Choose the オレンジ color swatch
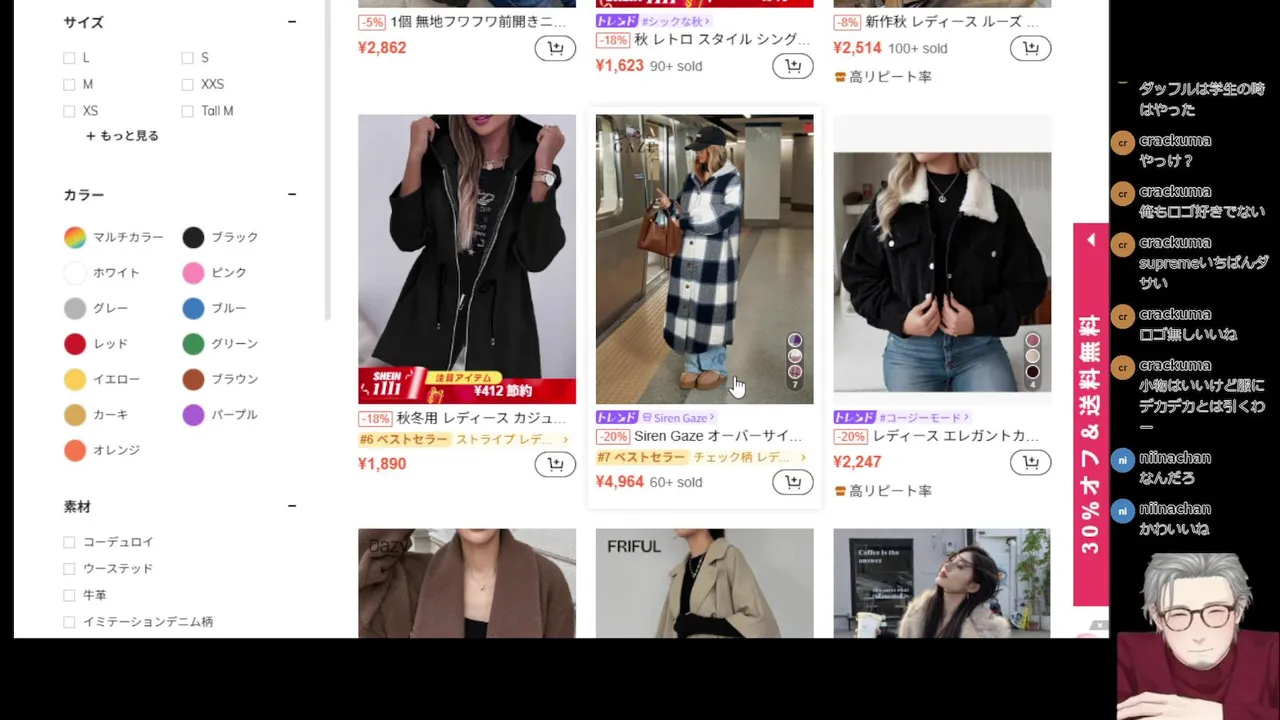The height and width of the screenshot is (720, 1280). point(75,451)
